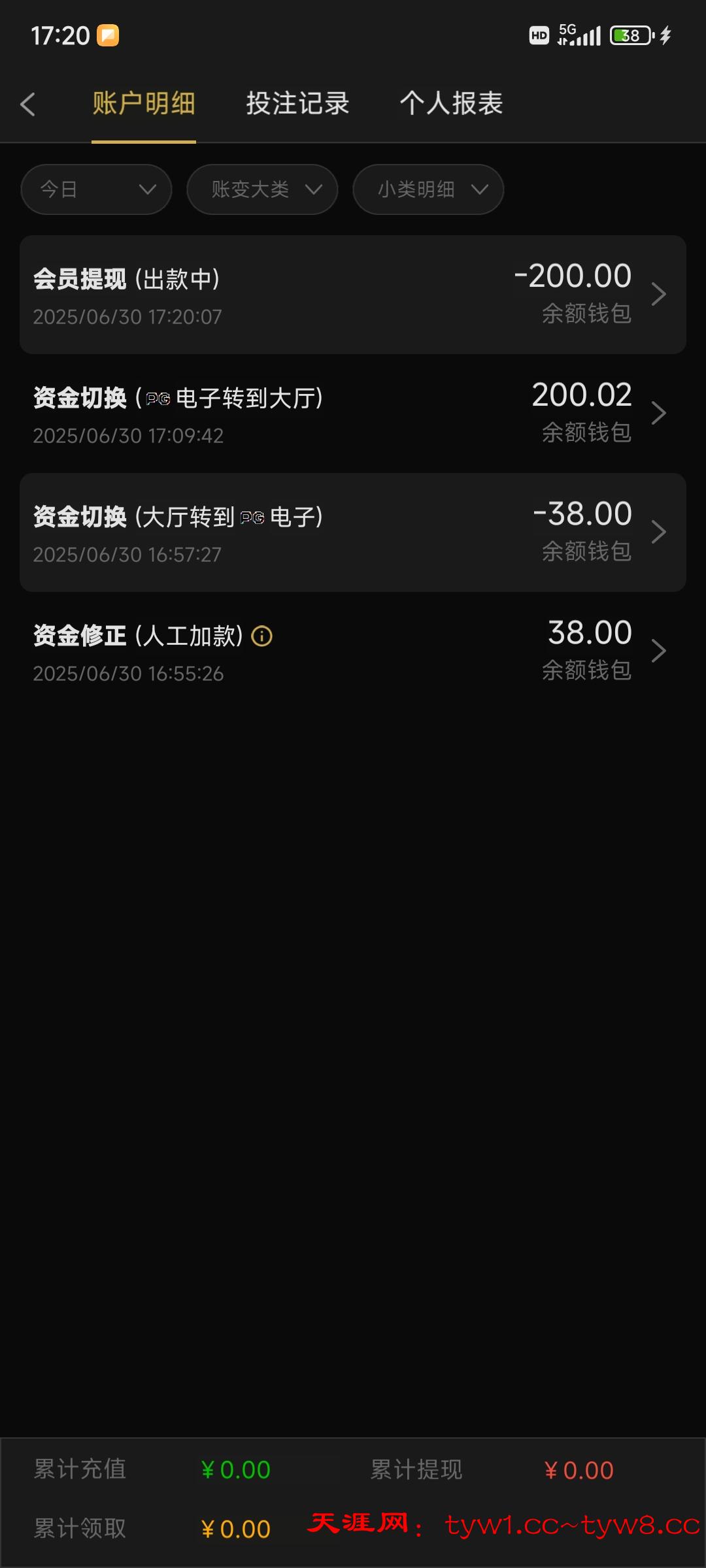Viewport: 706px width, 1568px height.
Task: Open the 大厅转到PG电子 transfer record
Action: click(x=353, y=532)
